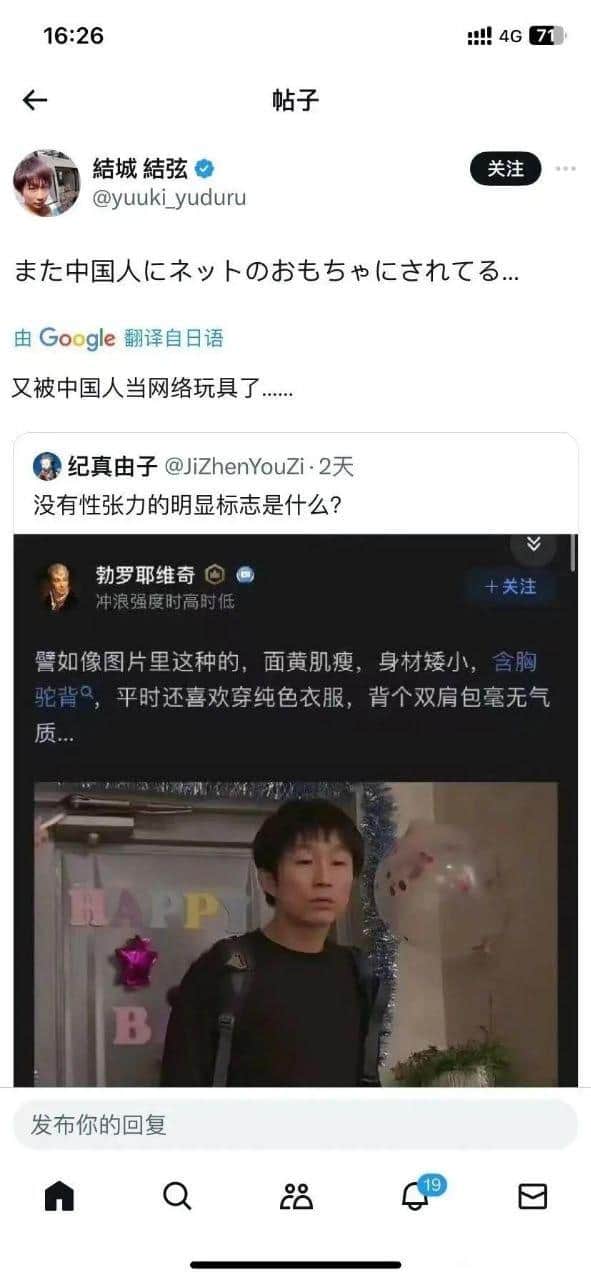Open the Communities tab
This screenshot has width=591, height=1280.
pyautogui.click(x=296, y=1195)
